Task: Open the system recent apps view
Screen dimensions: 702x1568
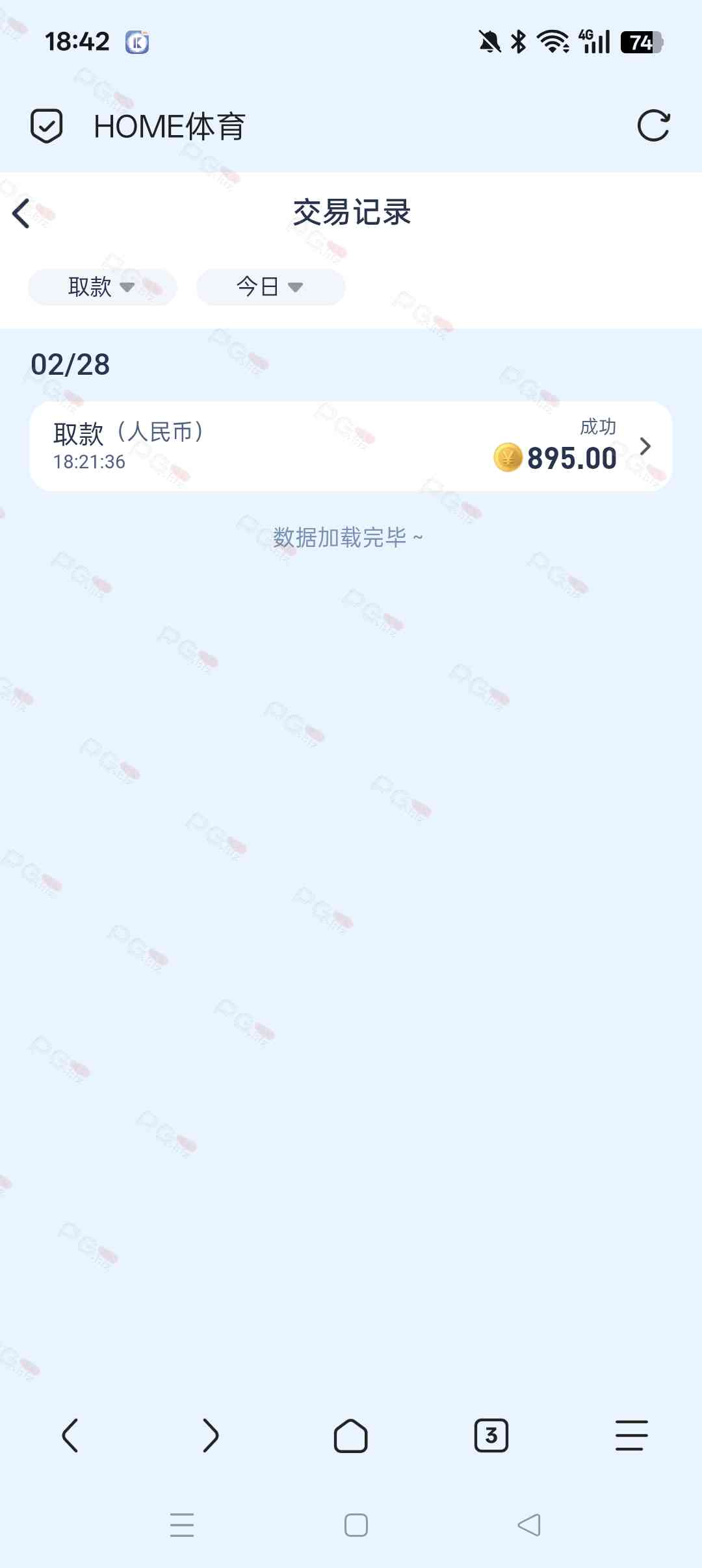Action: pyautogui.click(x=182, y=1525)
